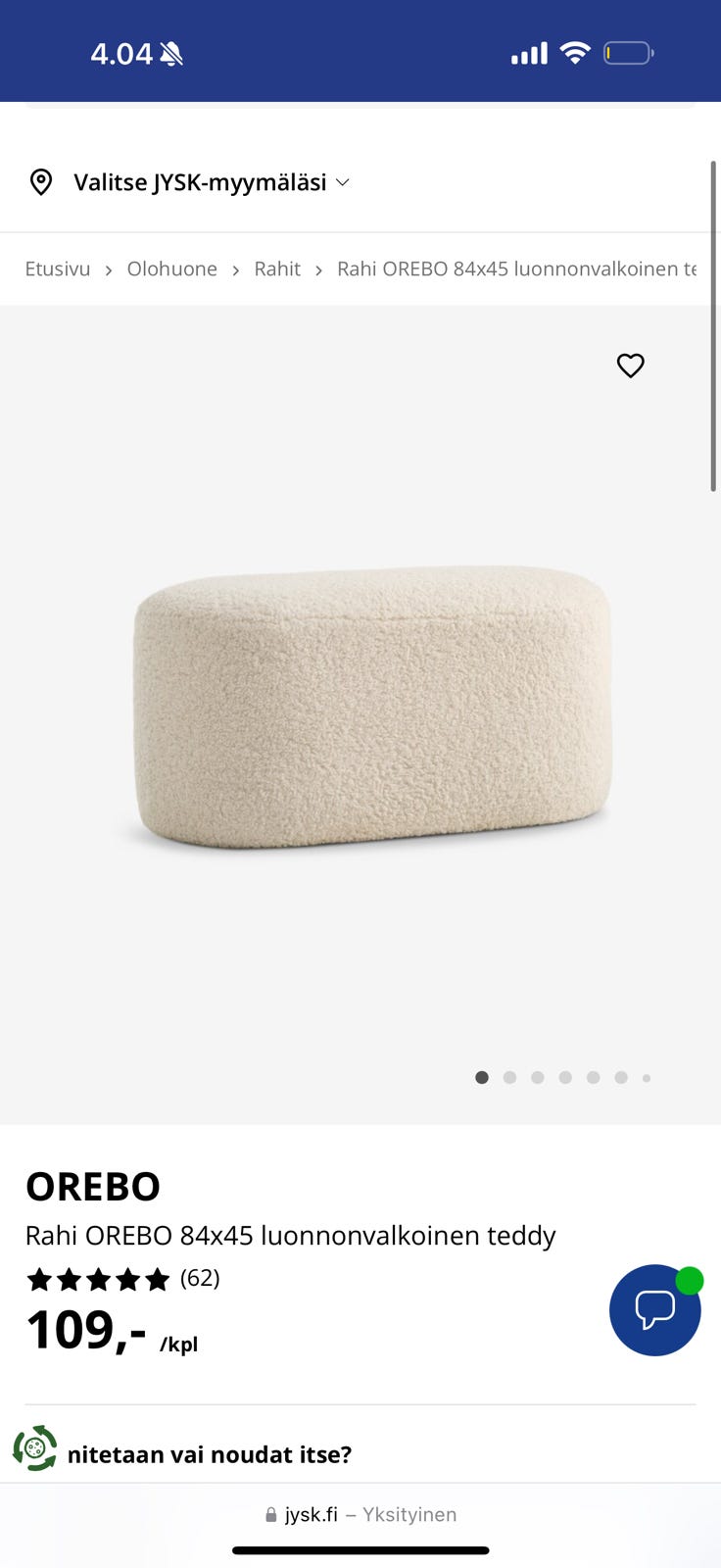Select the second image indicator dot
This screenshot has height=1568, width=721.
(509, 1078)
